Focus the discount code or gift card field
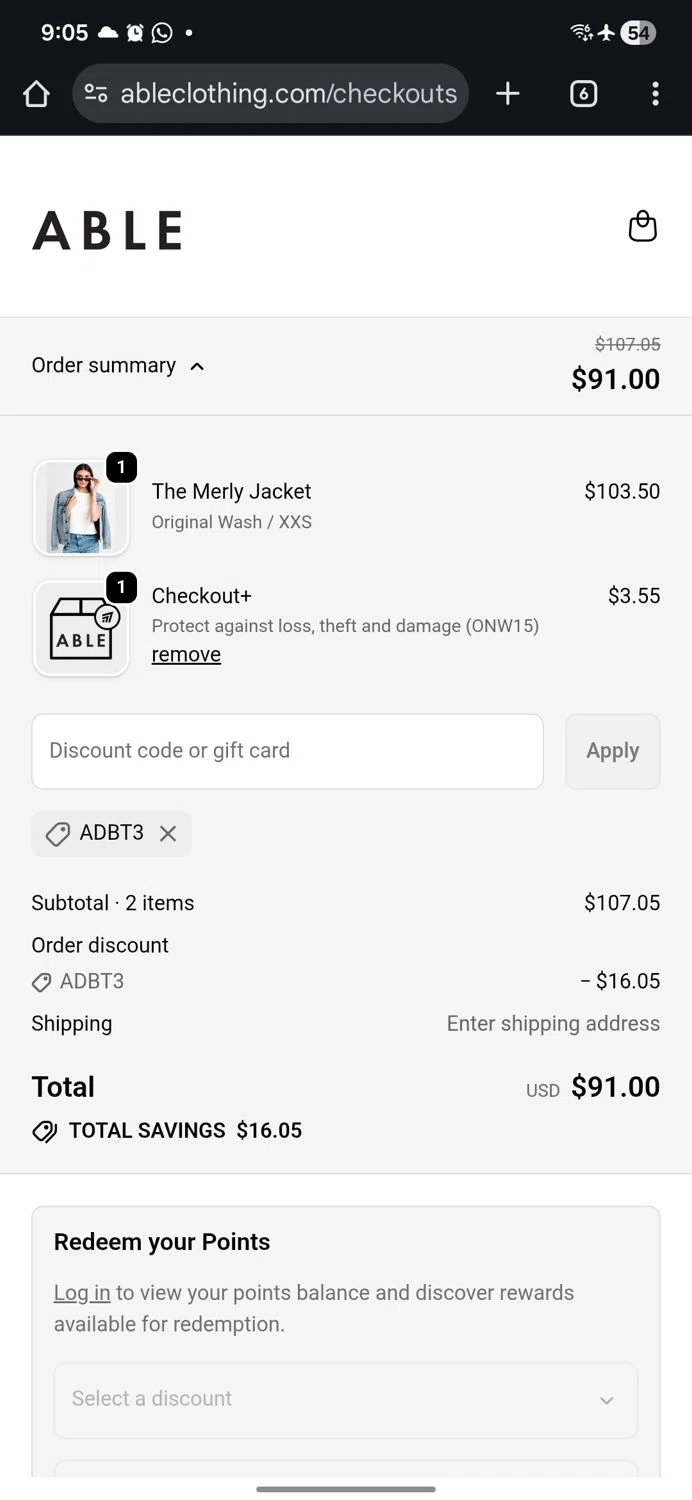Screen dimensions: 692x1500 [x=287, y=751]
